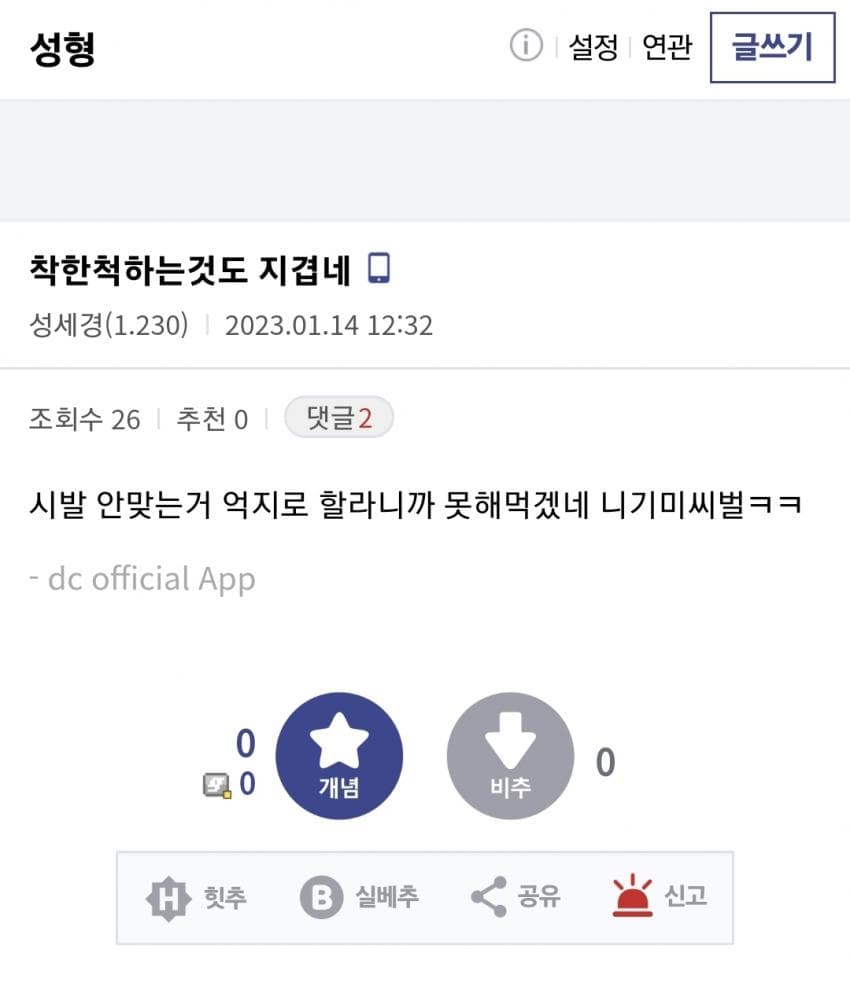Open 연관 related galleries
The height and width of the screenshot is (986, 850).
tap(667, 47)
